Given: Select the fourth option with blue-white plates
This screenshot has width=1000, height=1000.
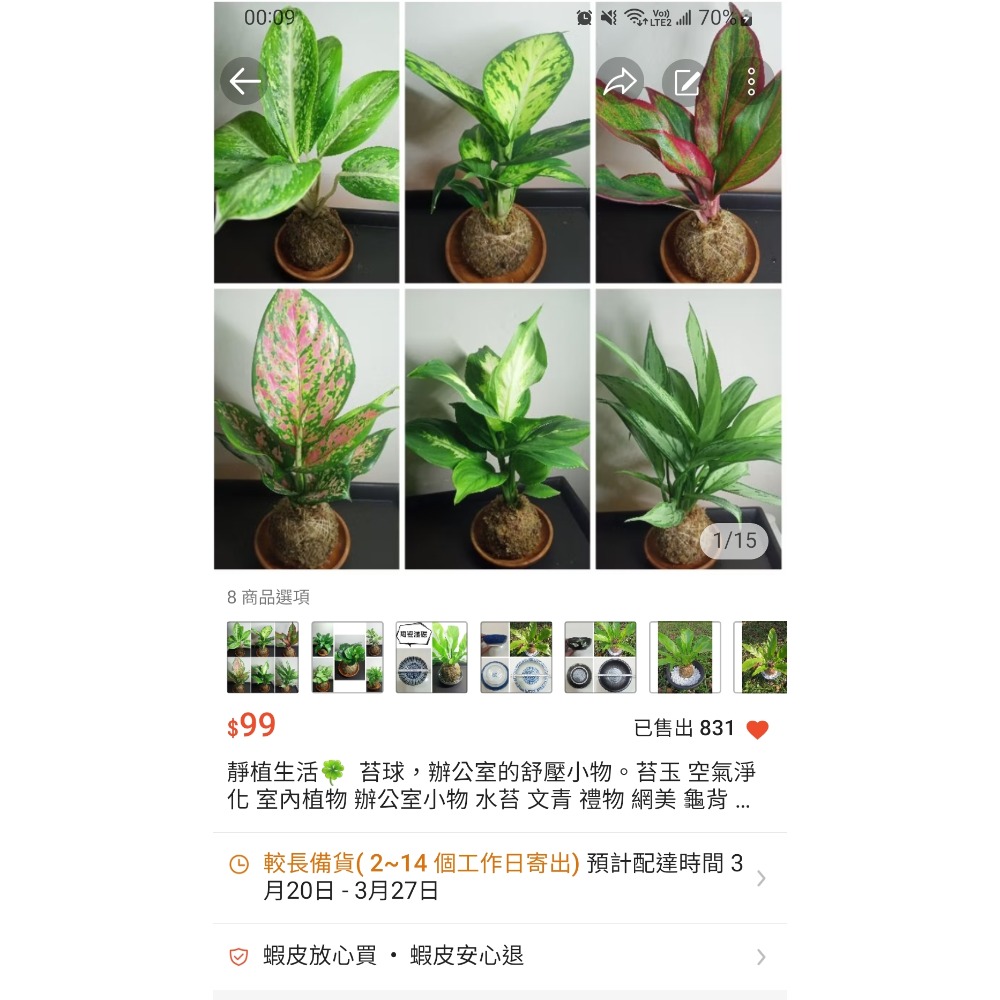Looking at the screenshot, I should pos(516,657).
